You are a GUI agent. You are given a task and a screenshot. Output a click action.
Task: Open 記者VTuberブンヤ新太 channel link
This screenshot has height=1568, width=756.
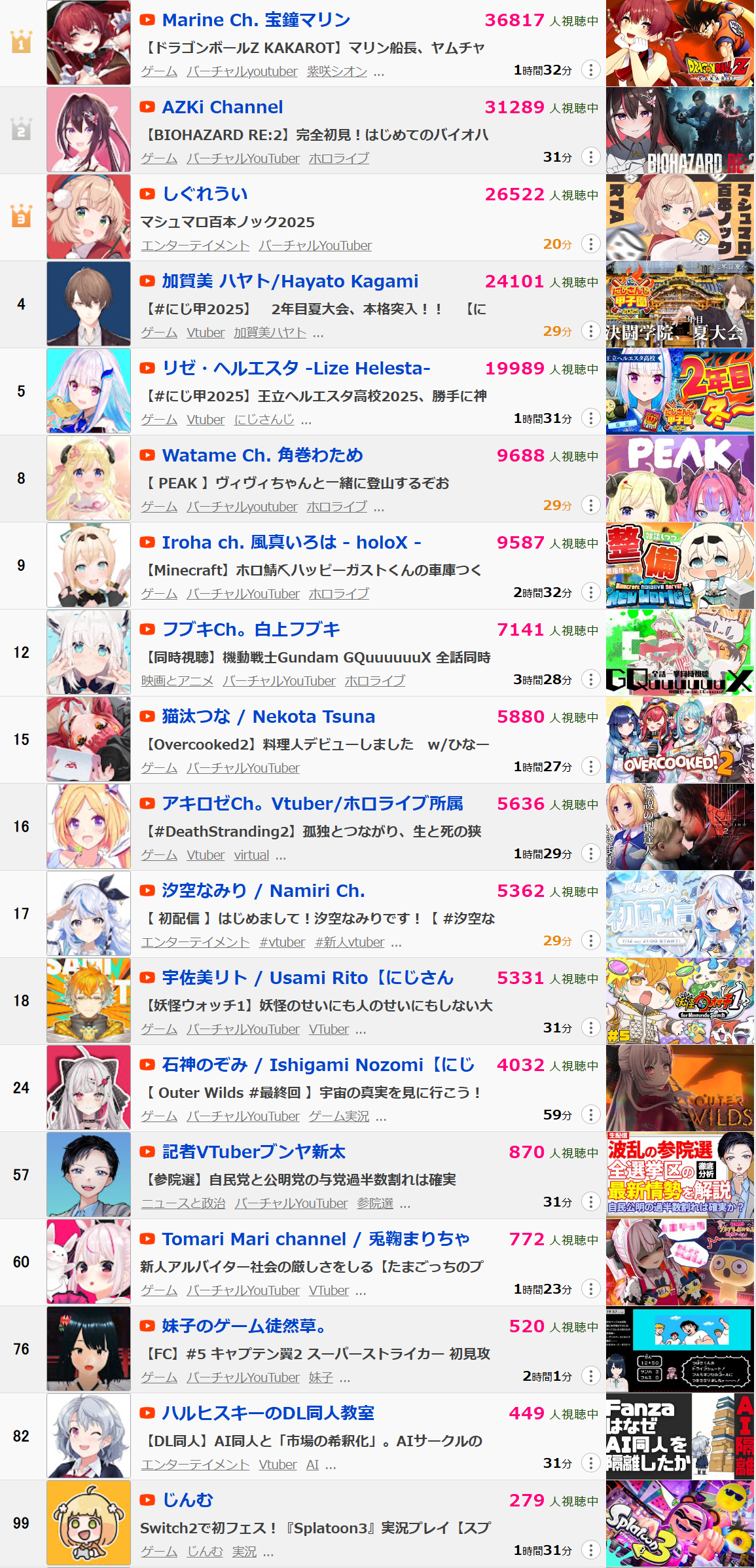[254, 1152]
